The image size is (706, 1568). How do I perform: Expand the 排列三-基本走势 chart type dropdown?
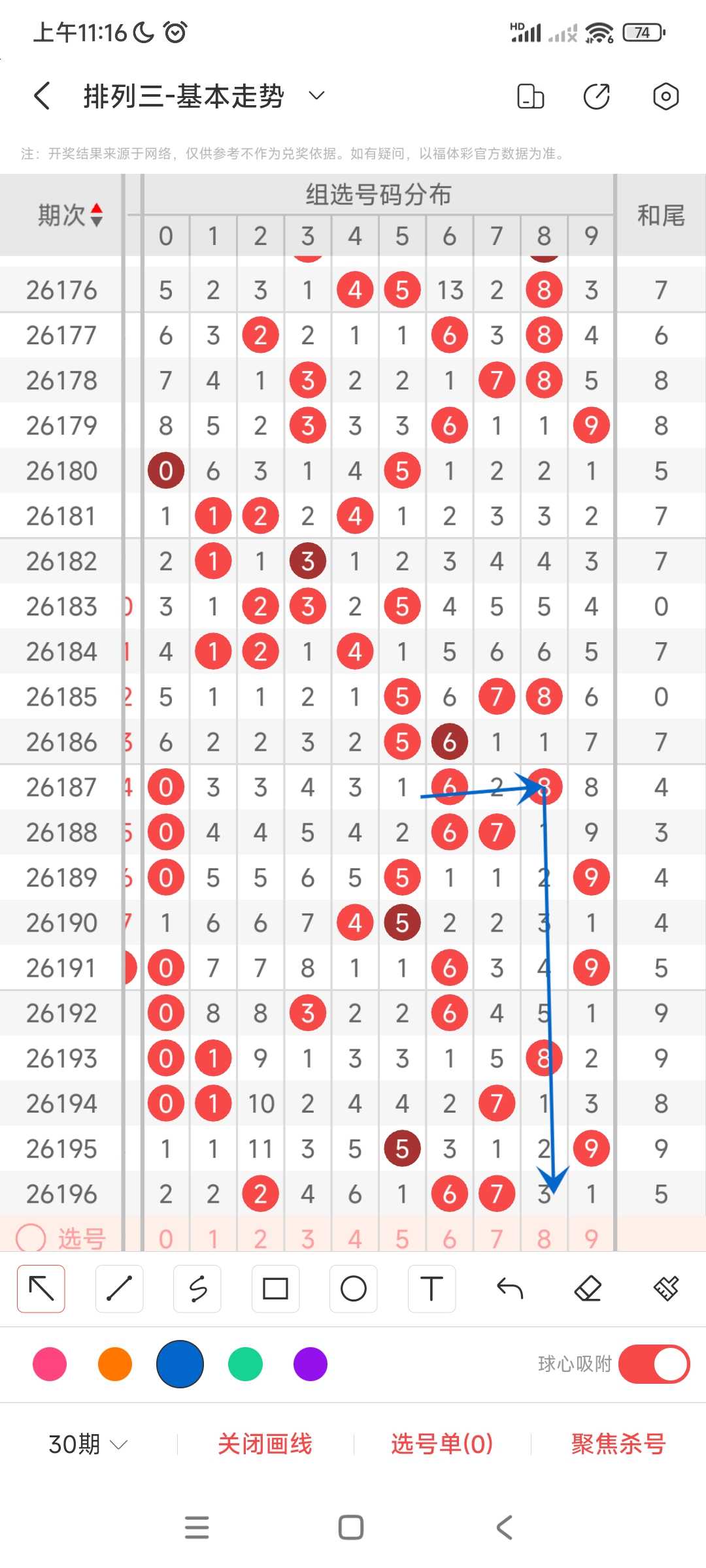click(x=316, y=96)
